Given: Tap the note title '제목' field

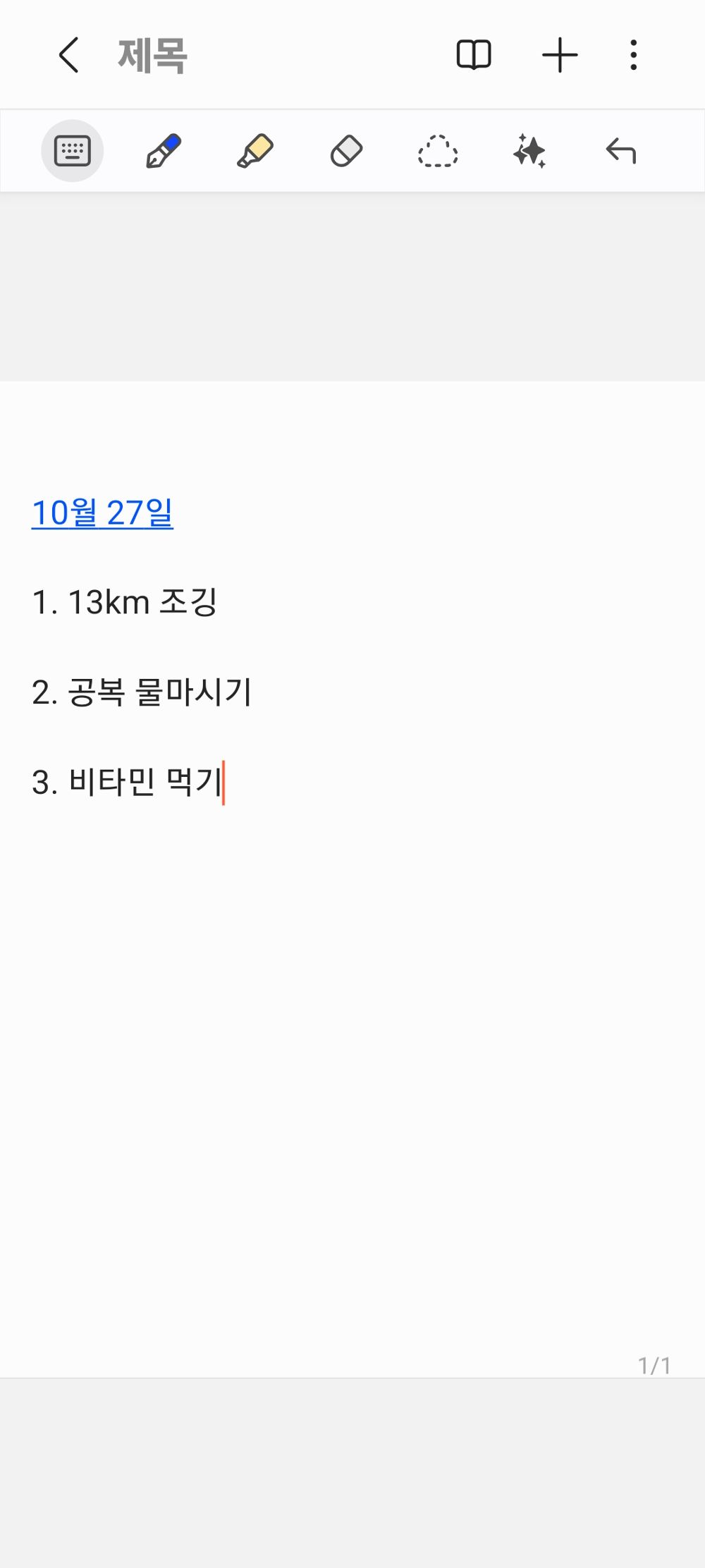Looking at the screenshot, I should [151, 55].
